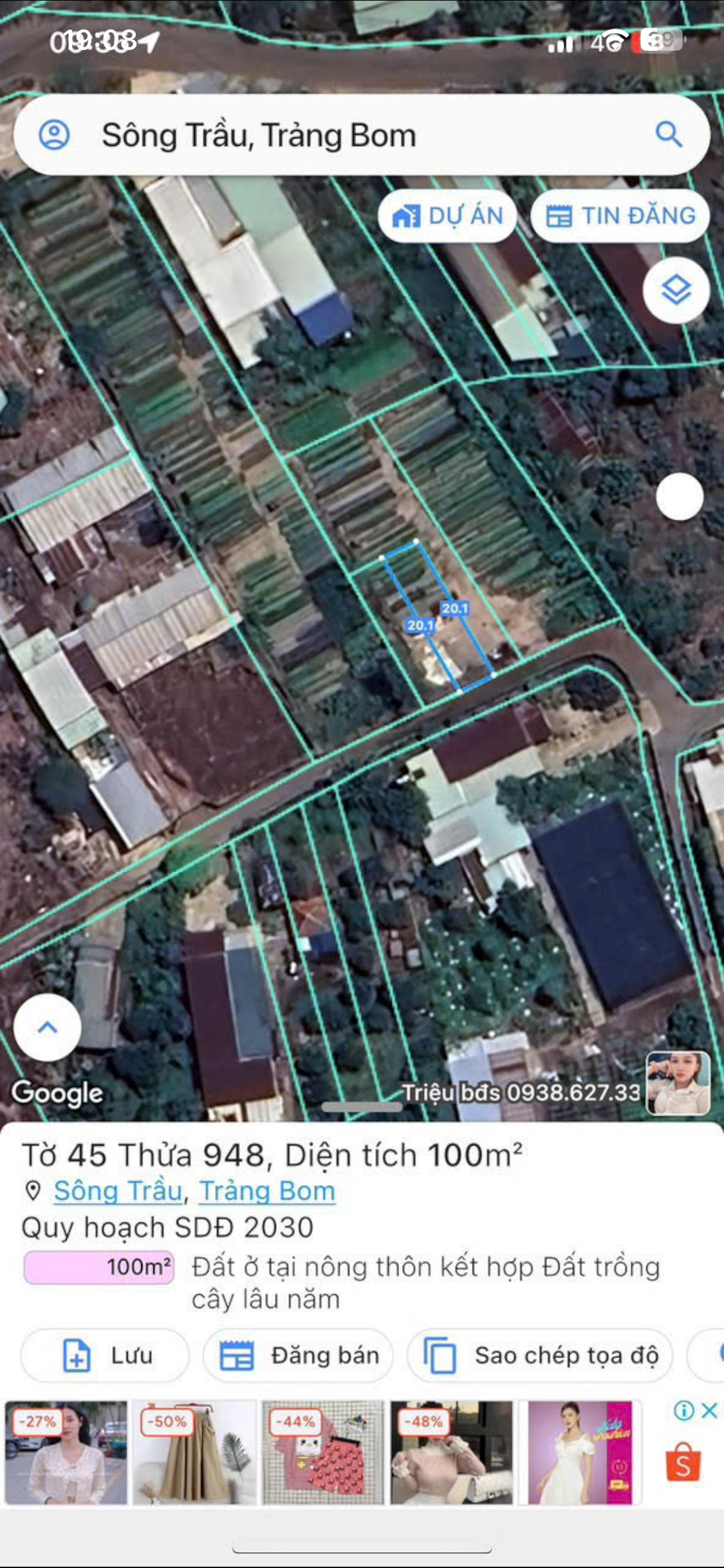Open the -44% pink outfit ad
Viewport: 724px width, 1568px height.
click(x=323, y=1453)
